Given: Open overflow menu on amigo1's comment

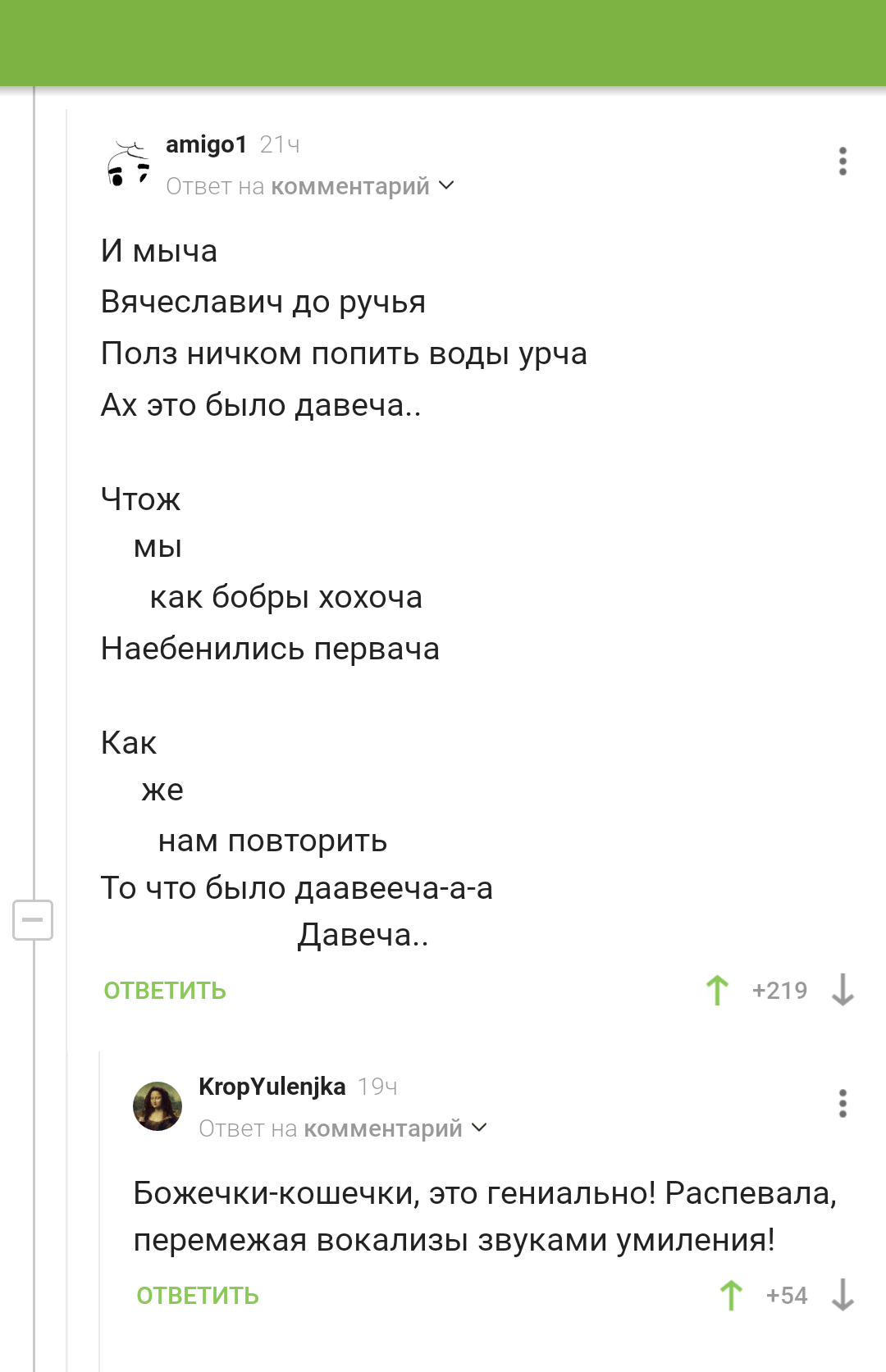Looking at the screenshot, I should (843, 162).
